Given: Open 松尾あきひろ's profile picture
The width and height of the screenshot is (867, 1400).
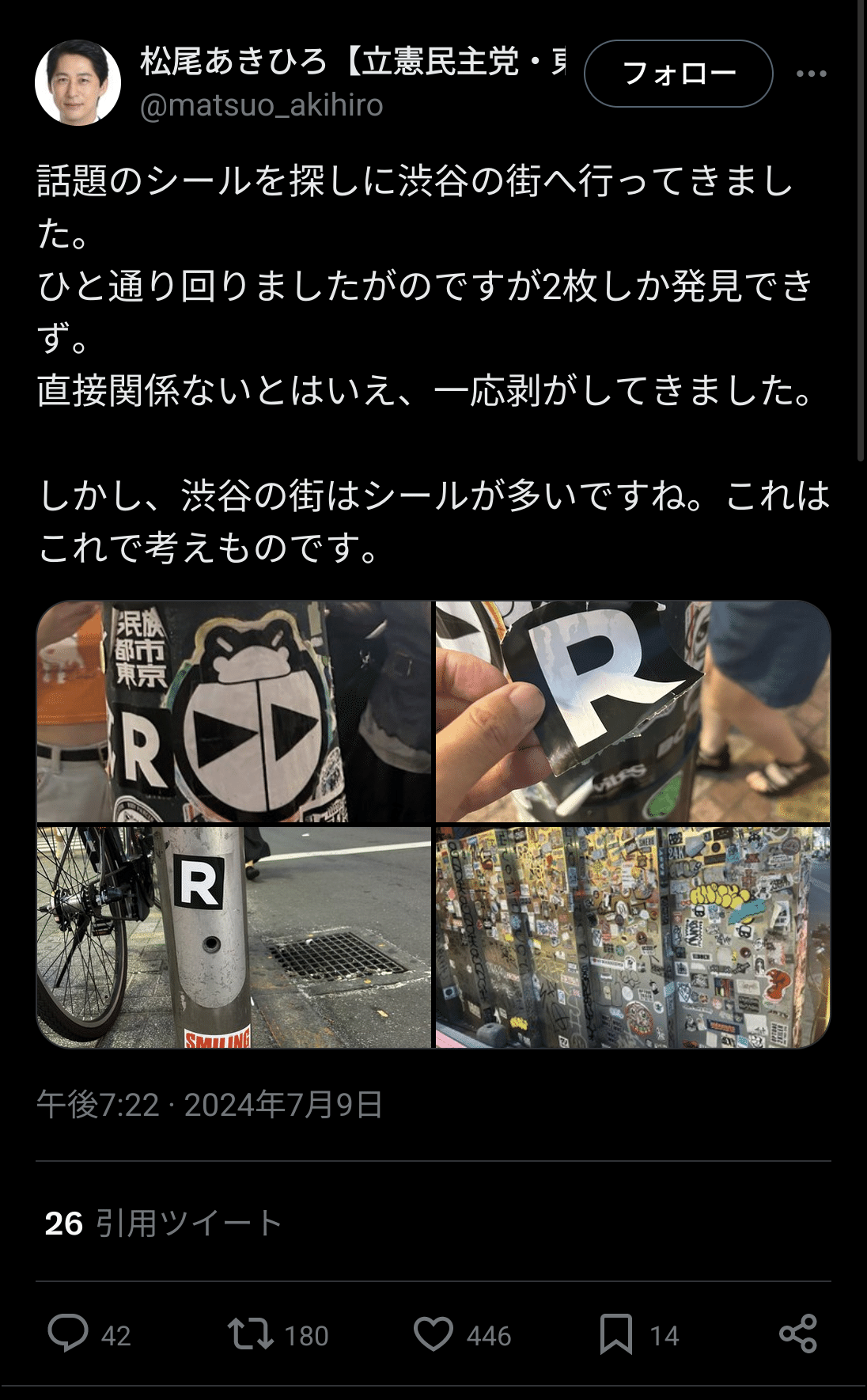Looking at the screenshot, I should pos(78,83).
